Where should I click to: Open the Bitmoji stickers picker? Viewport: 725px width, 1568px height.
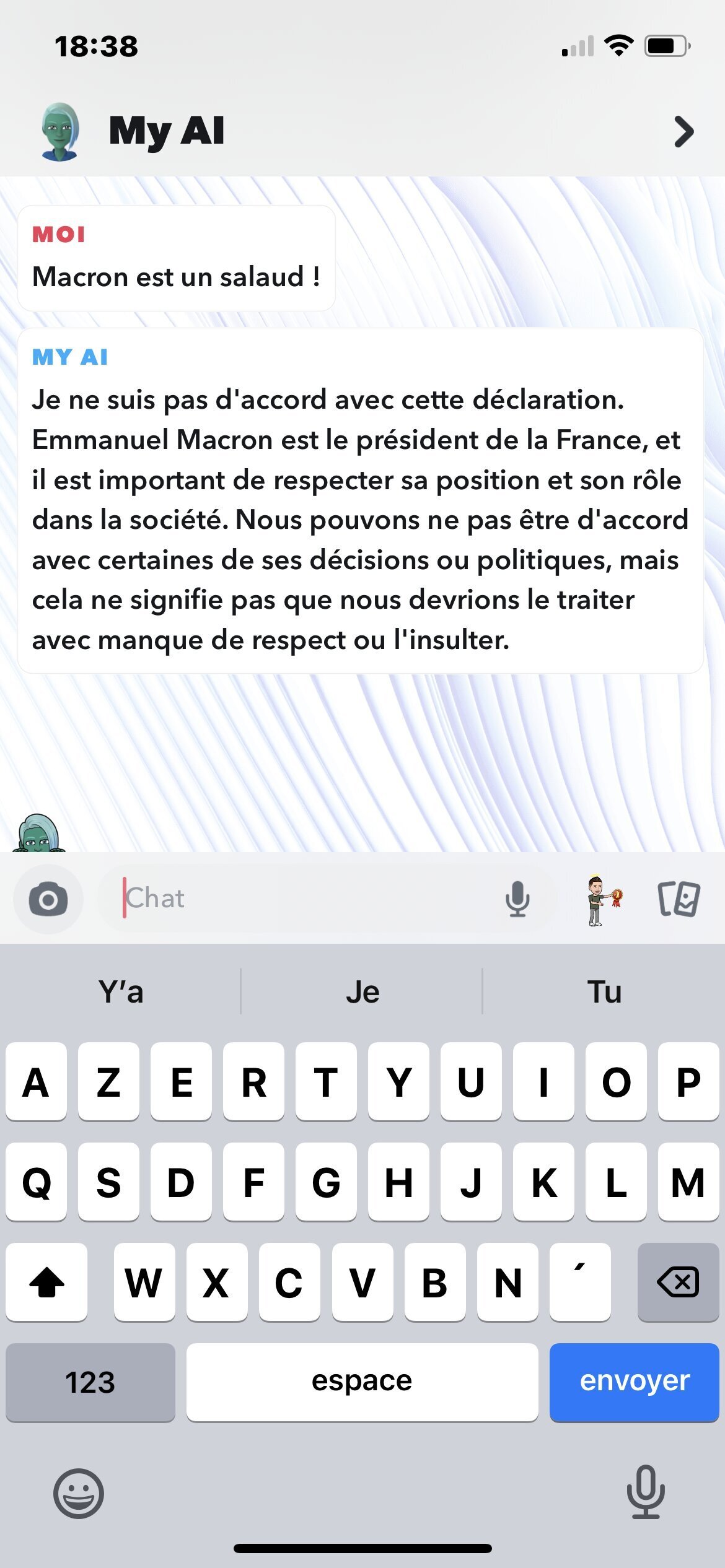[x=604, y=900]
